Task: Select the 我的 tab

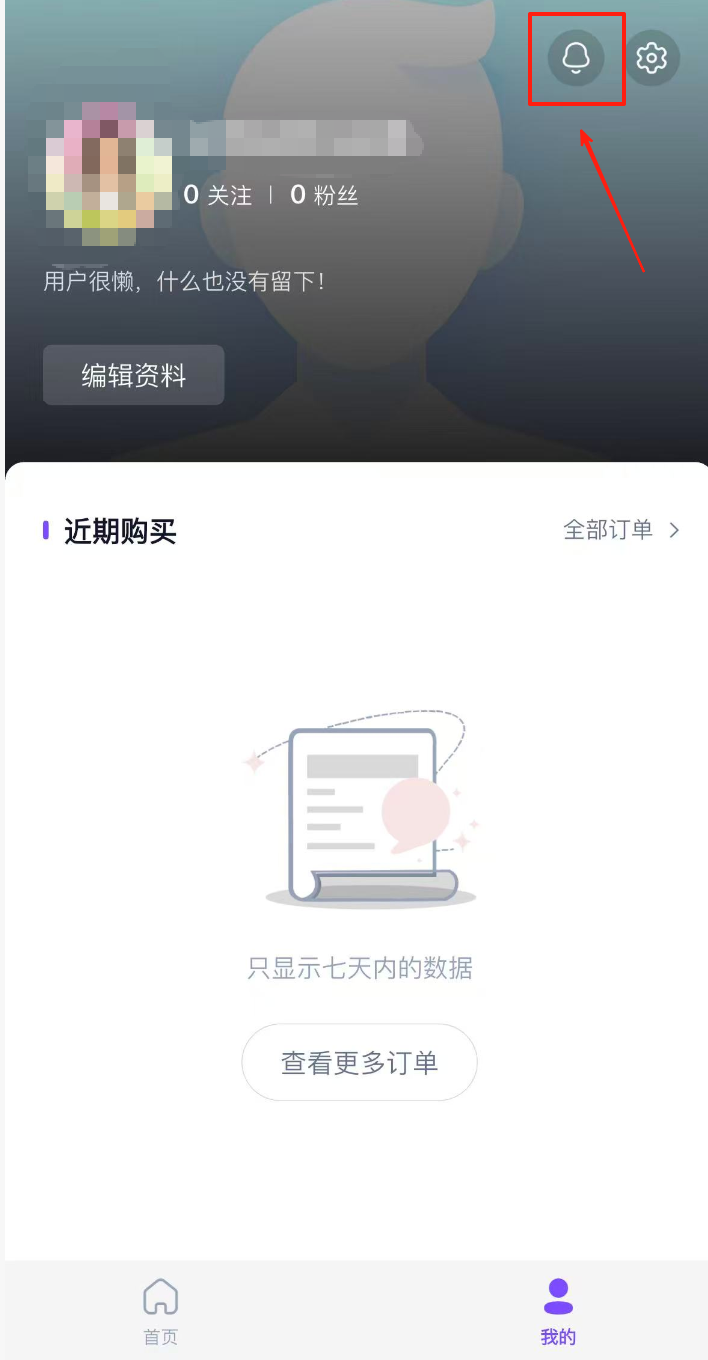Action: pyautogui.click(x=558, y=1310)
